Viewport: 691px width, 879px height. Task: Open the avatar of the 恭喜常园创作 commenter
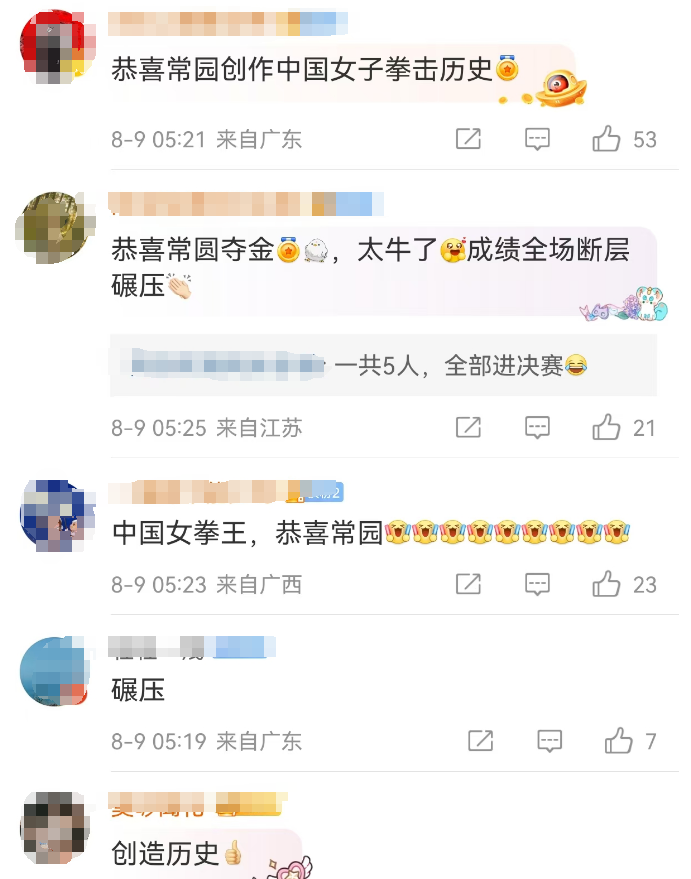55,47
